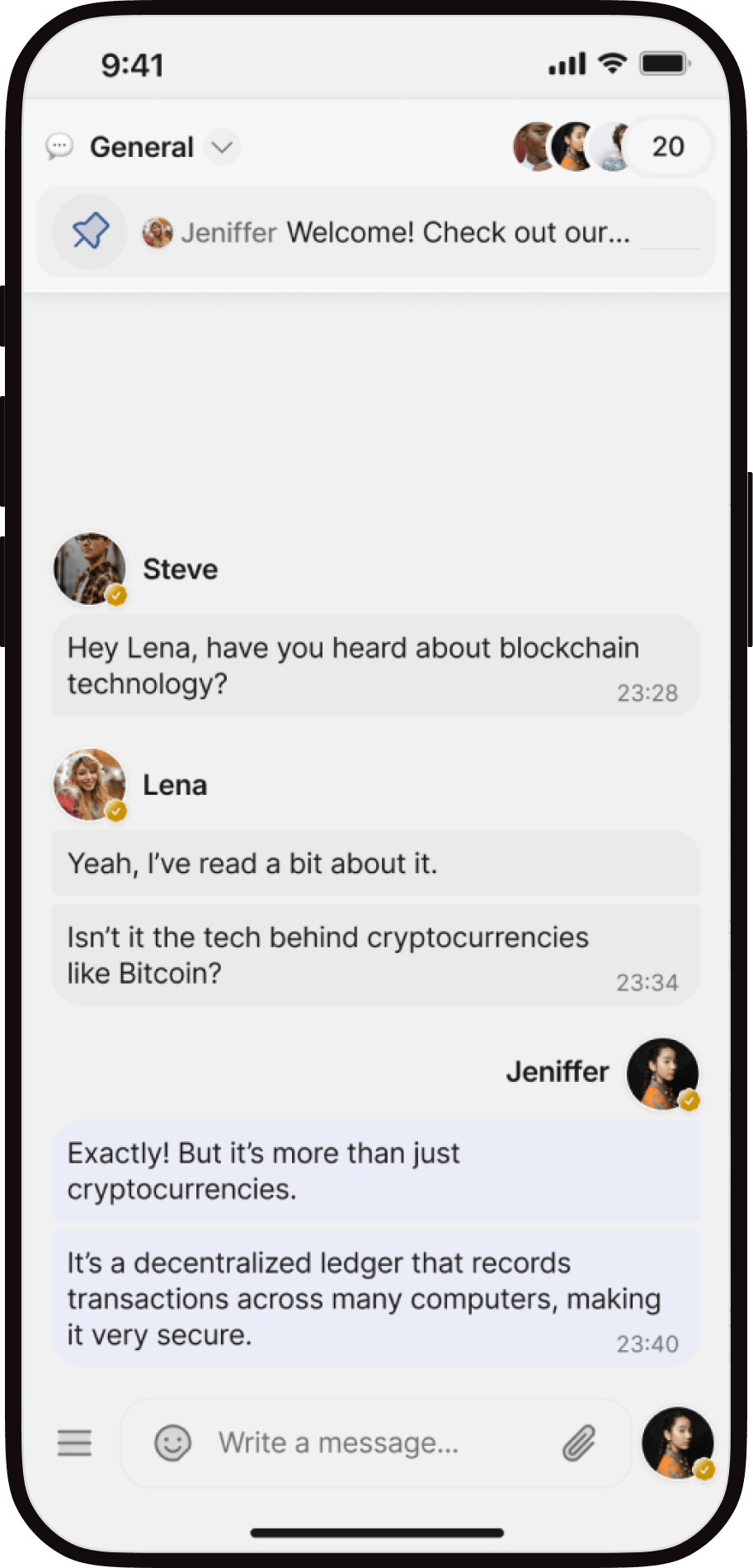Open my profile avatar beside the input

pyautogui.click(x=678, y=1443)
